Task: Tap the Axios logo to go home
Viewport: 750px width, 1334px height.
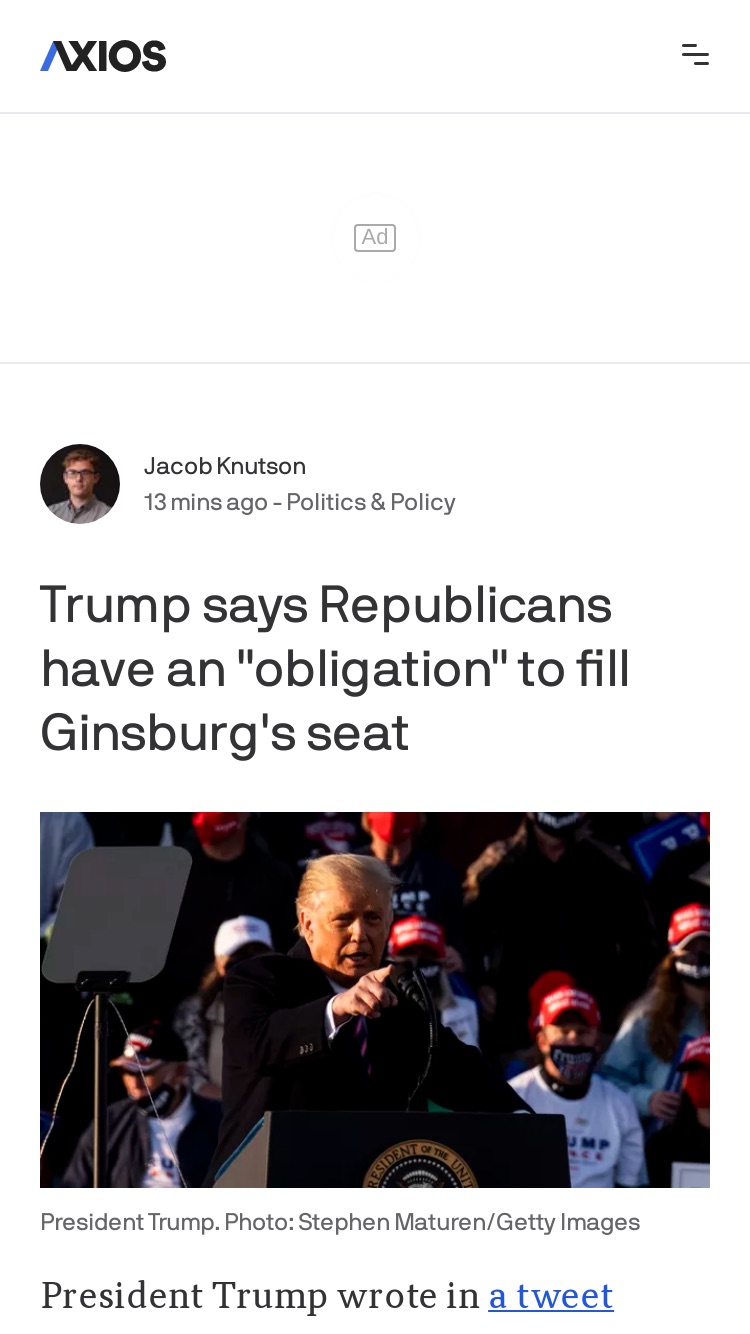Action: [103, 56]
